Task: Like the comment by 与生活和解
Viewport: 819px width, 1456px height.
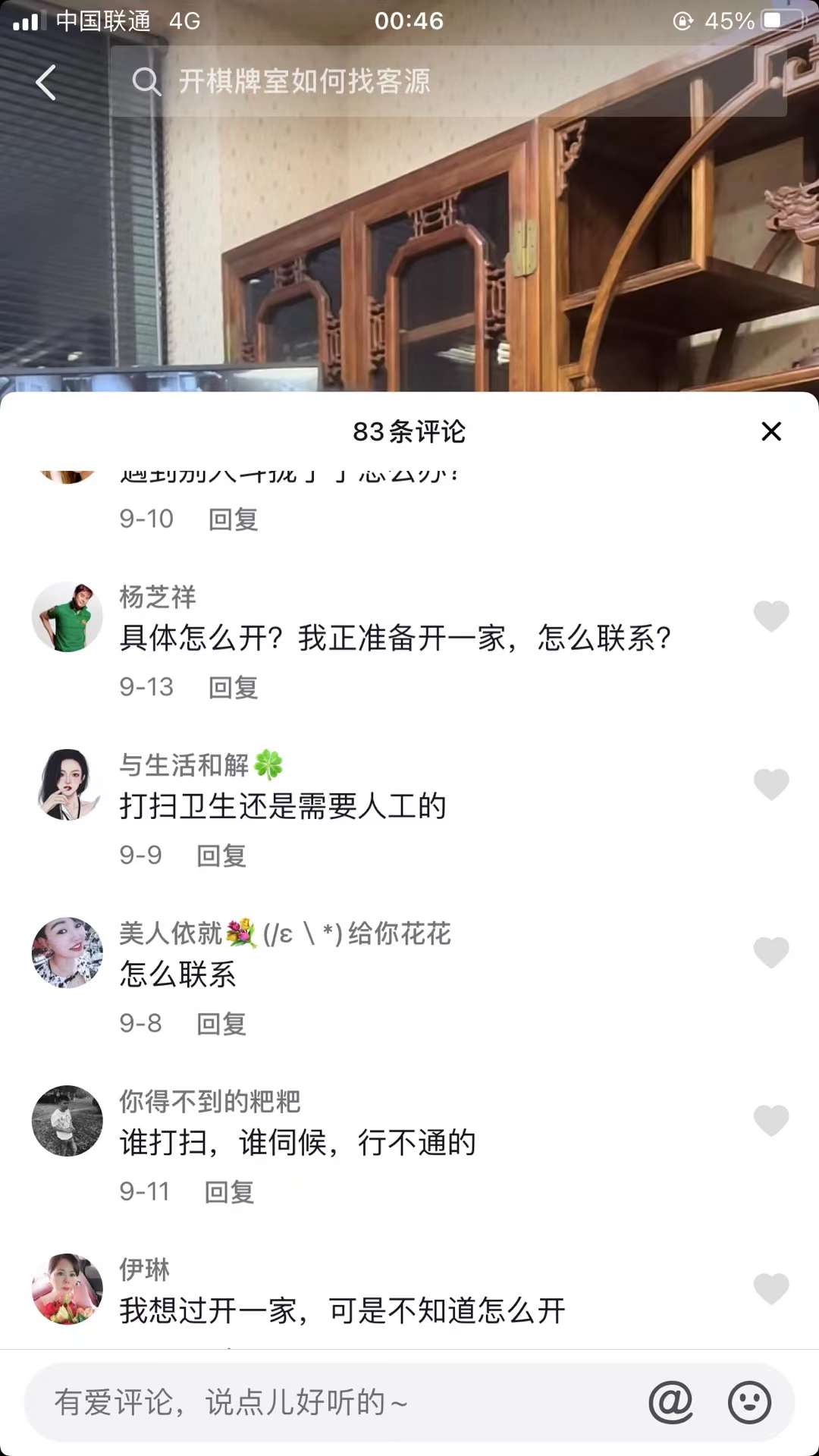Action: pos(770,784)
